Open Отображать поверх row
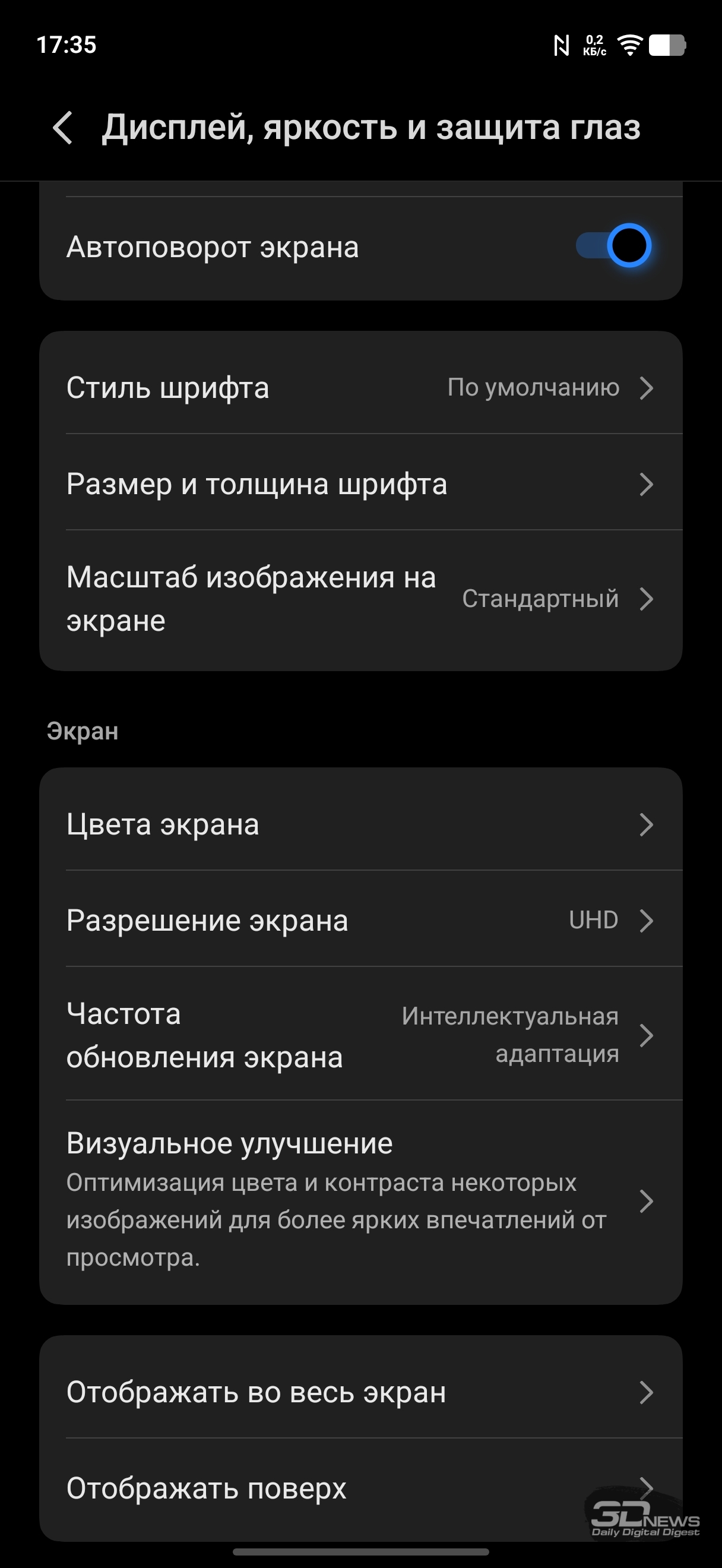The height and width of the screenshot is (1568, 722). [360, 1488]
